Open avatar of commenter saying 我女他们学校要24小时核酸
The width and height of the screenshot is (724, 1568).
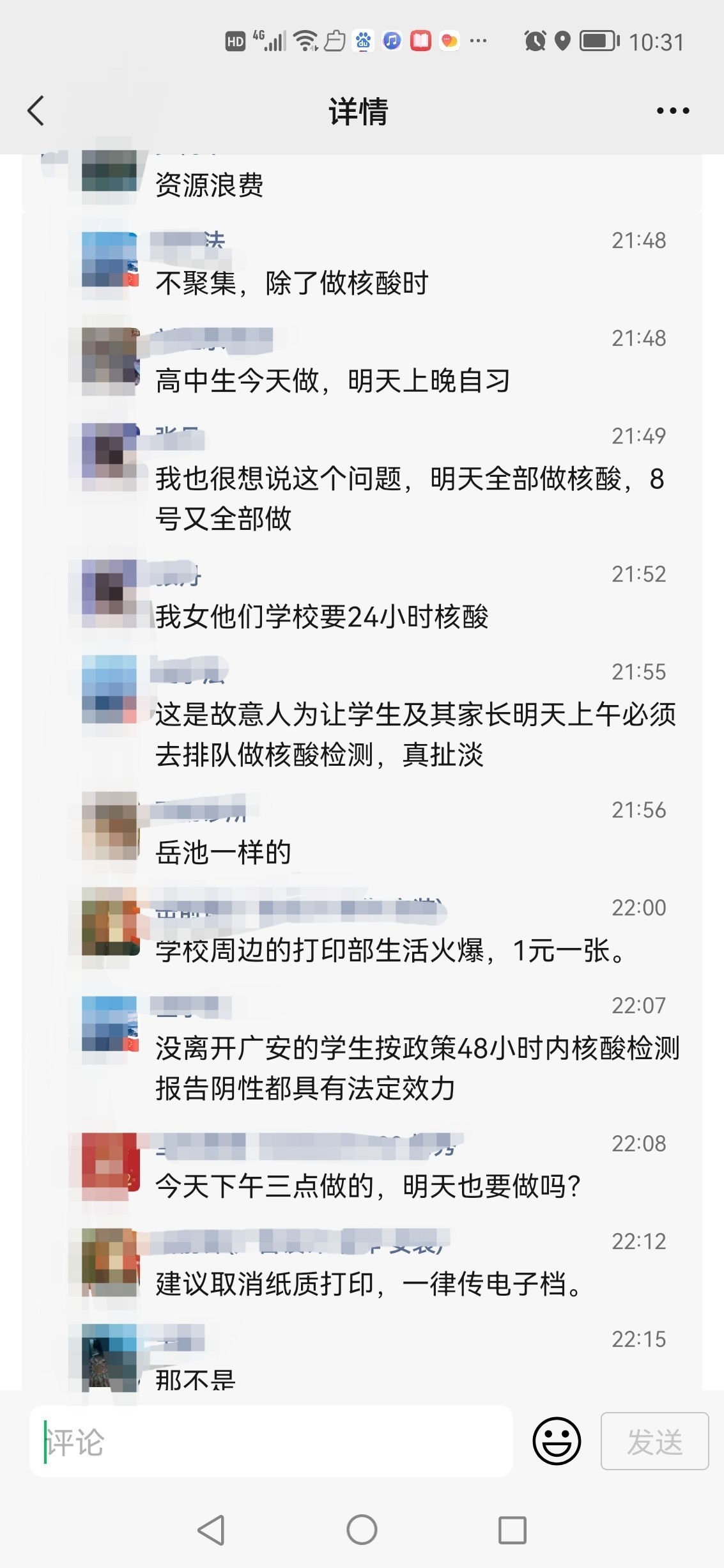[110, 586]
